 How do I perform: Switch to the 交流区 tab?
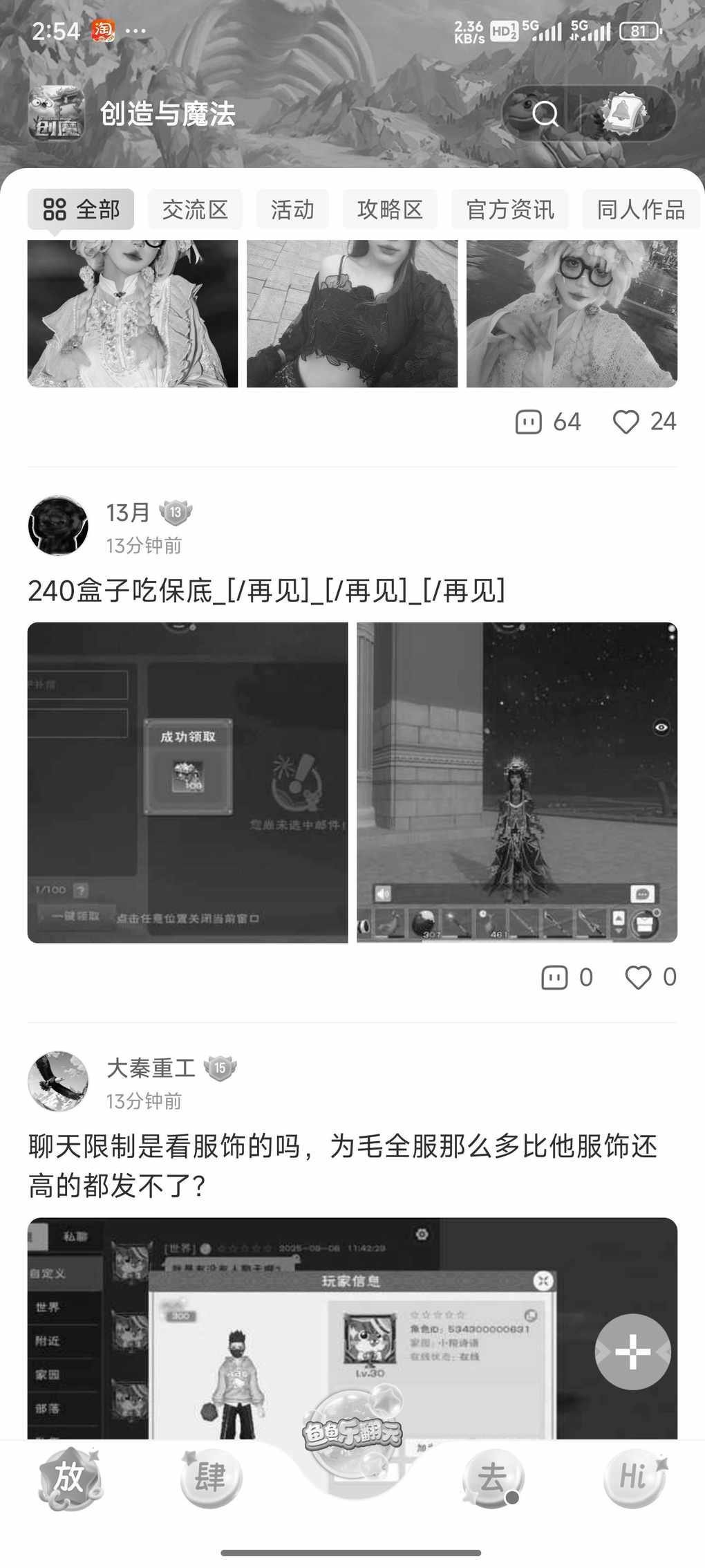pos(195,209)
